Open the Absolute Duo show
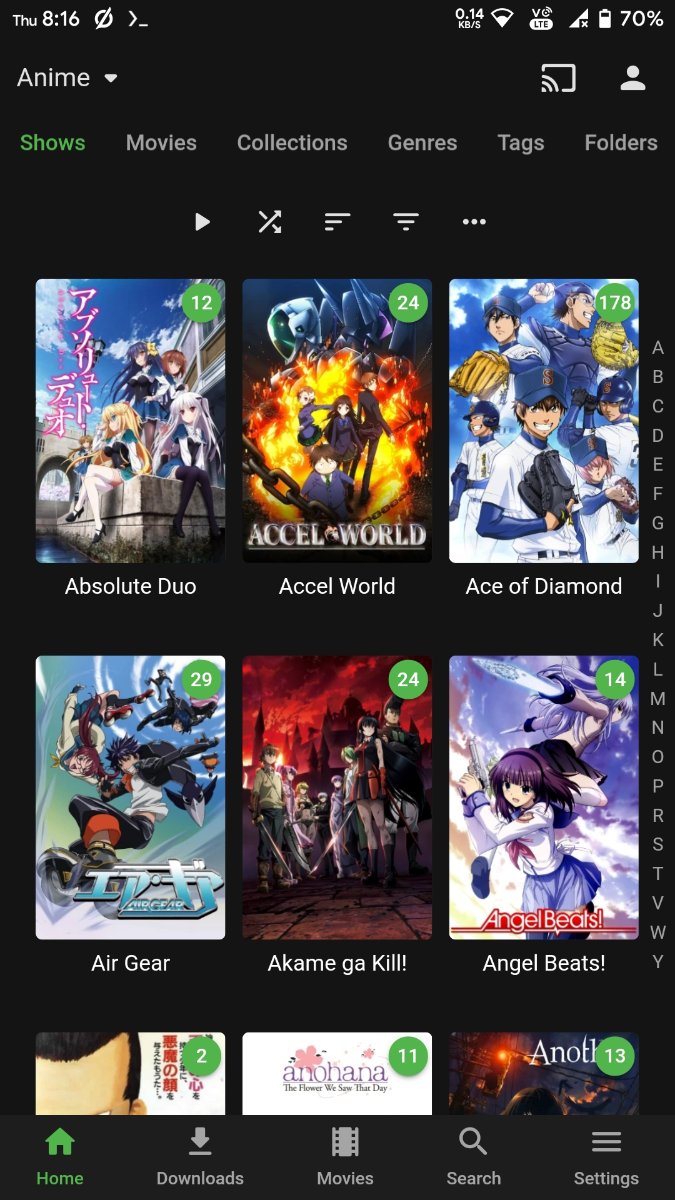 131,421
